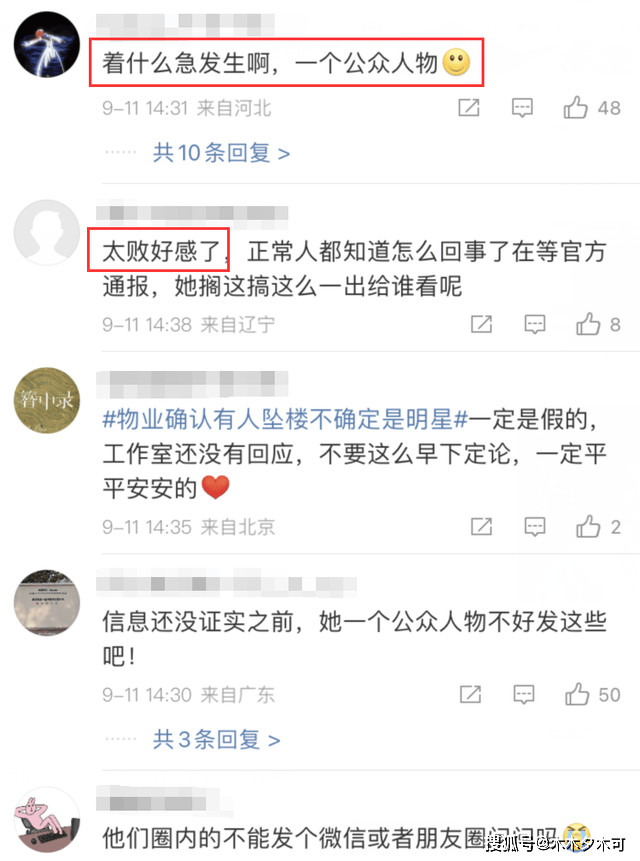Reply to the 14:30 comment from 广东
This screenshot has width=640, height=861.
(x=522, y=694)
